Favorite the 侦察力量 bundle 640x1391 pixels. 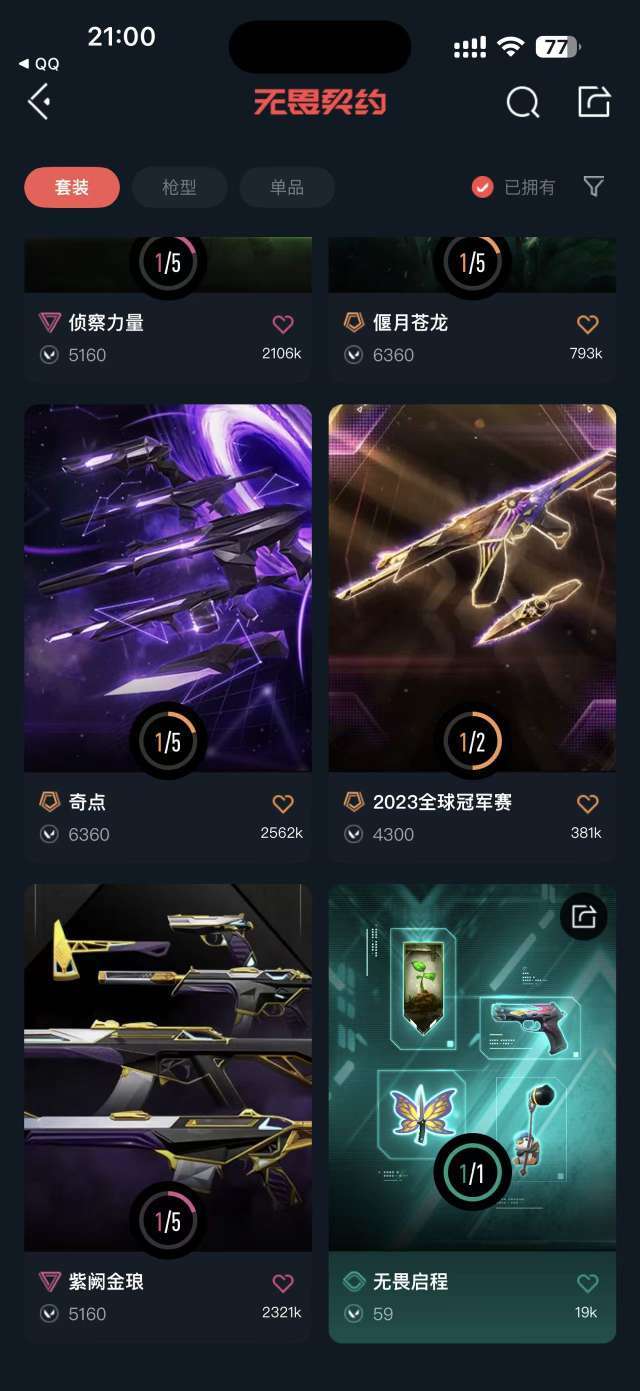(x=283, y=324)
